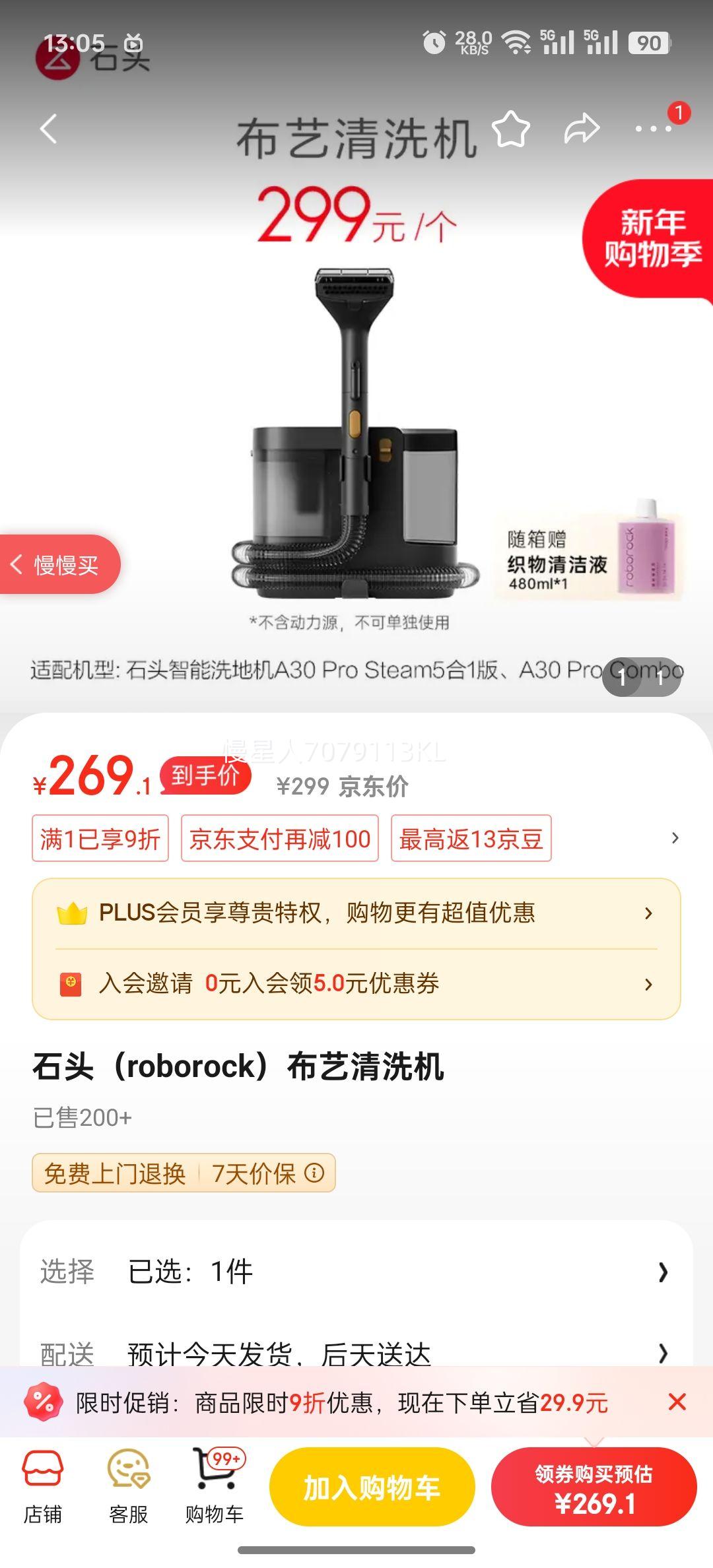Screen dimensions: 713x1568
Task: Open the 入会邀请 membership invitation row
Action: point(356,984)
